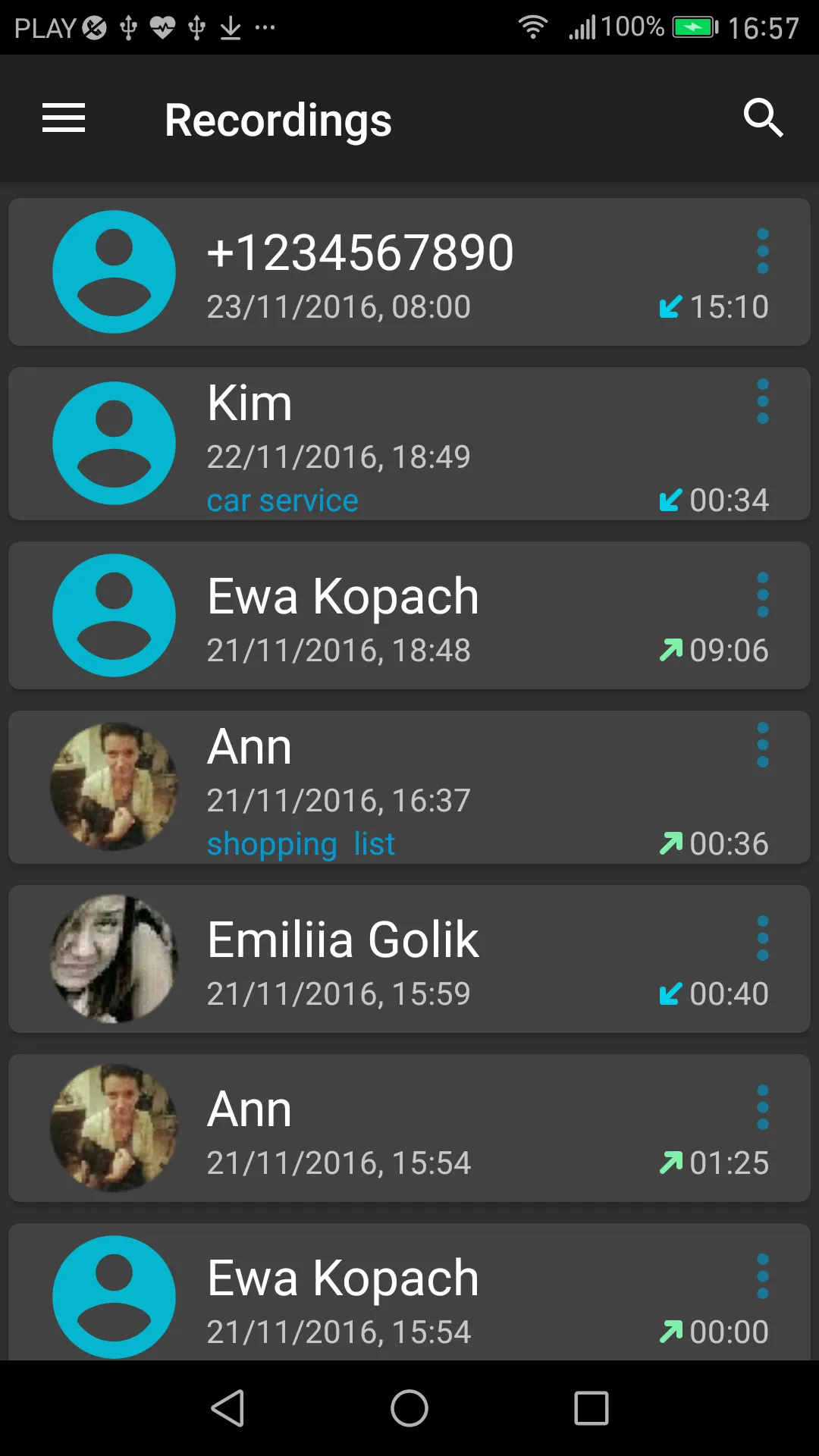Click the contact avatar for +1234567890
This screenshot has width=819, height=1456.
[x=114, y=271]
